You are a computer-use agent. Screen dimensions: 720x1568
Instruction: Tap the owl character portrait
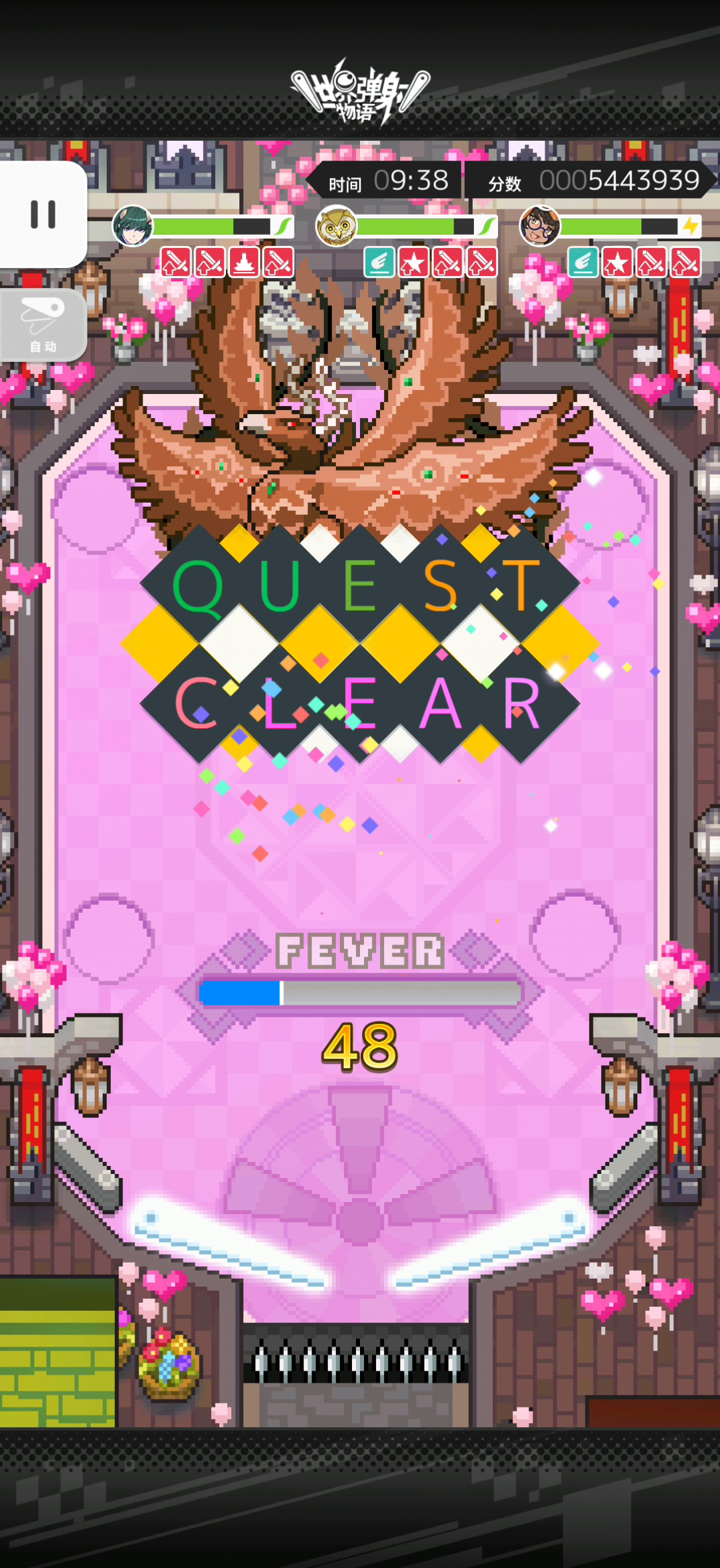click(x=337, y=226)
